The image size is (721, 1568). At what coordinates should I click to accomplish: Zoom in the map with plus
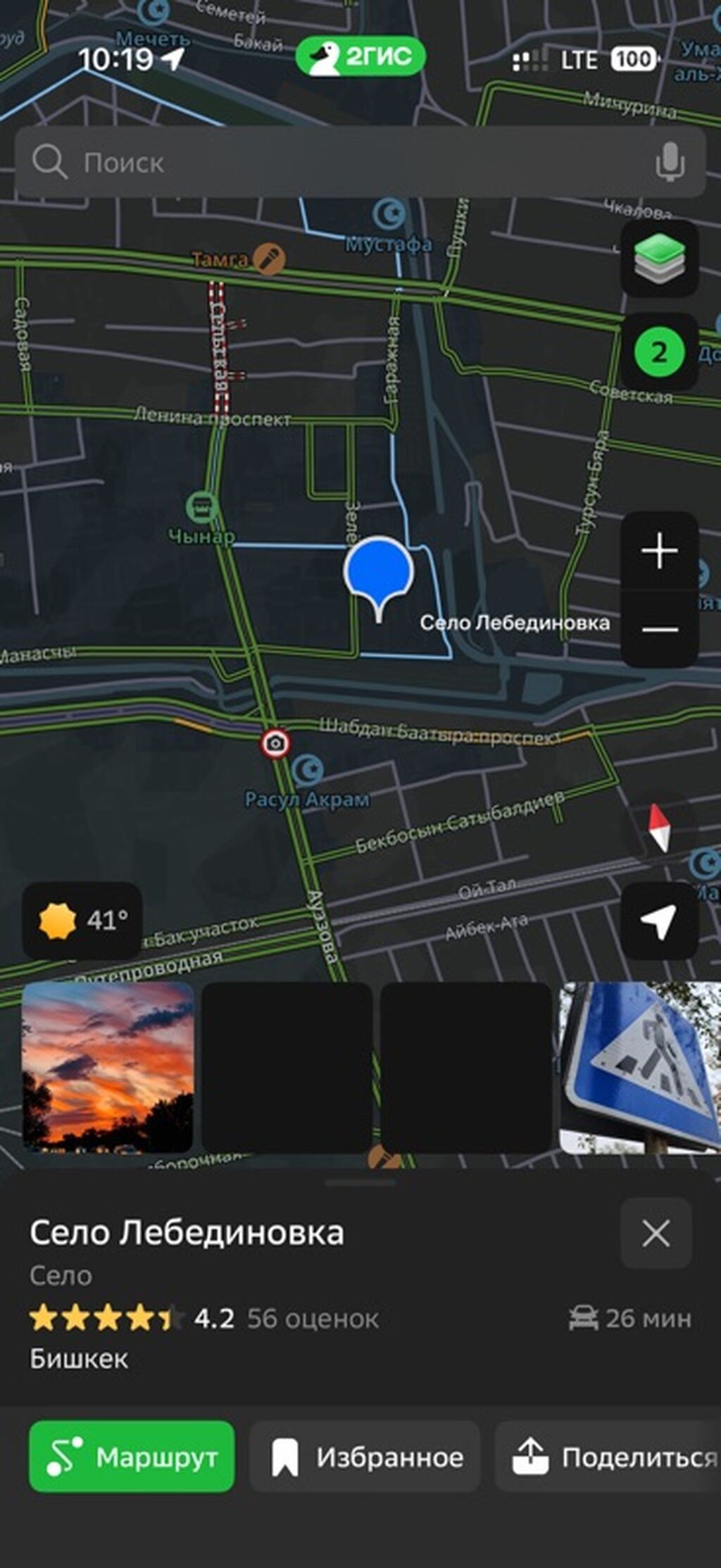tap(659, 551)
